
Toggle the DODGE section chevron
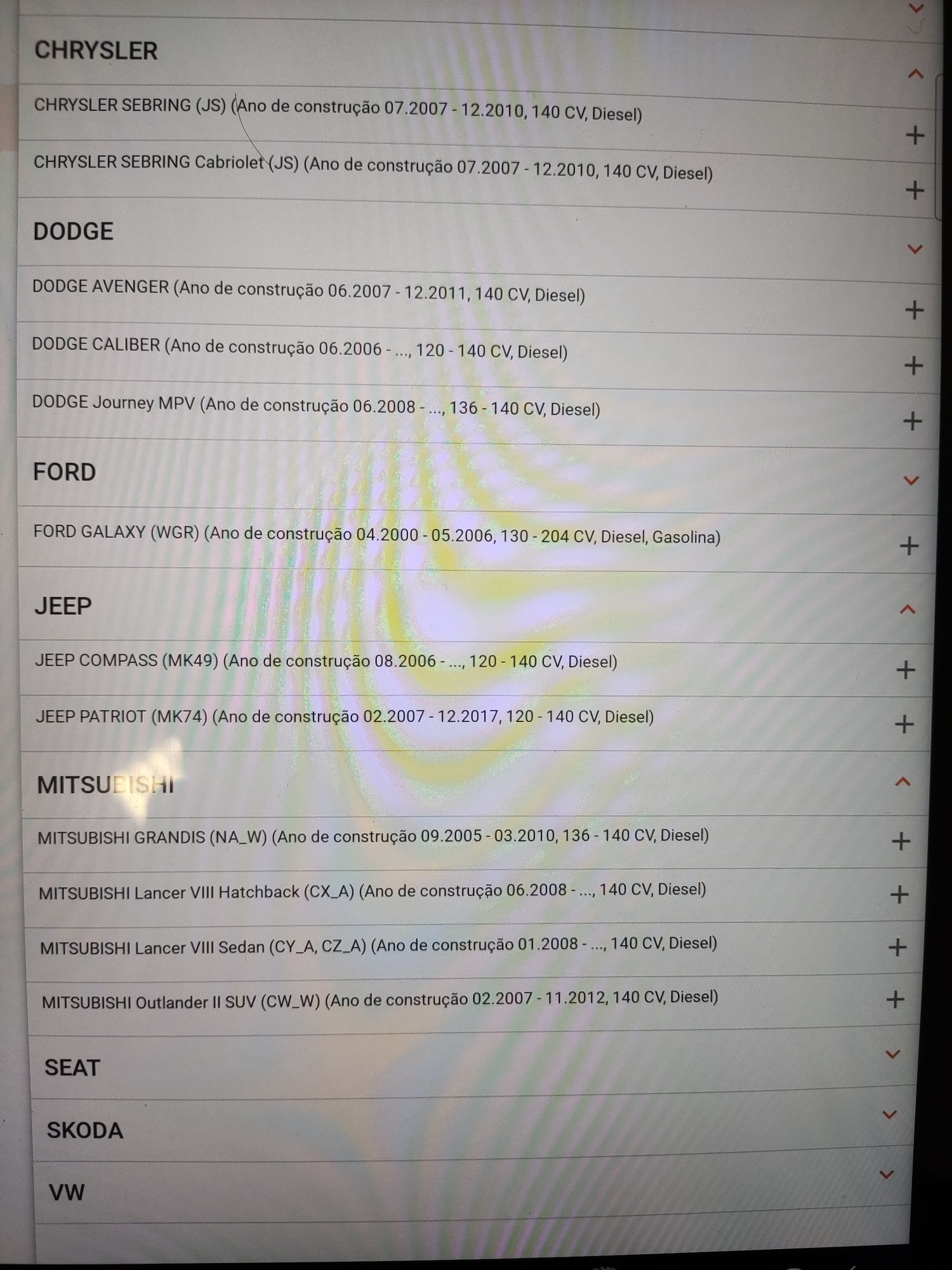click(915, 249)
